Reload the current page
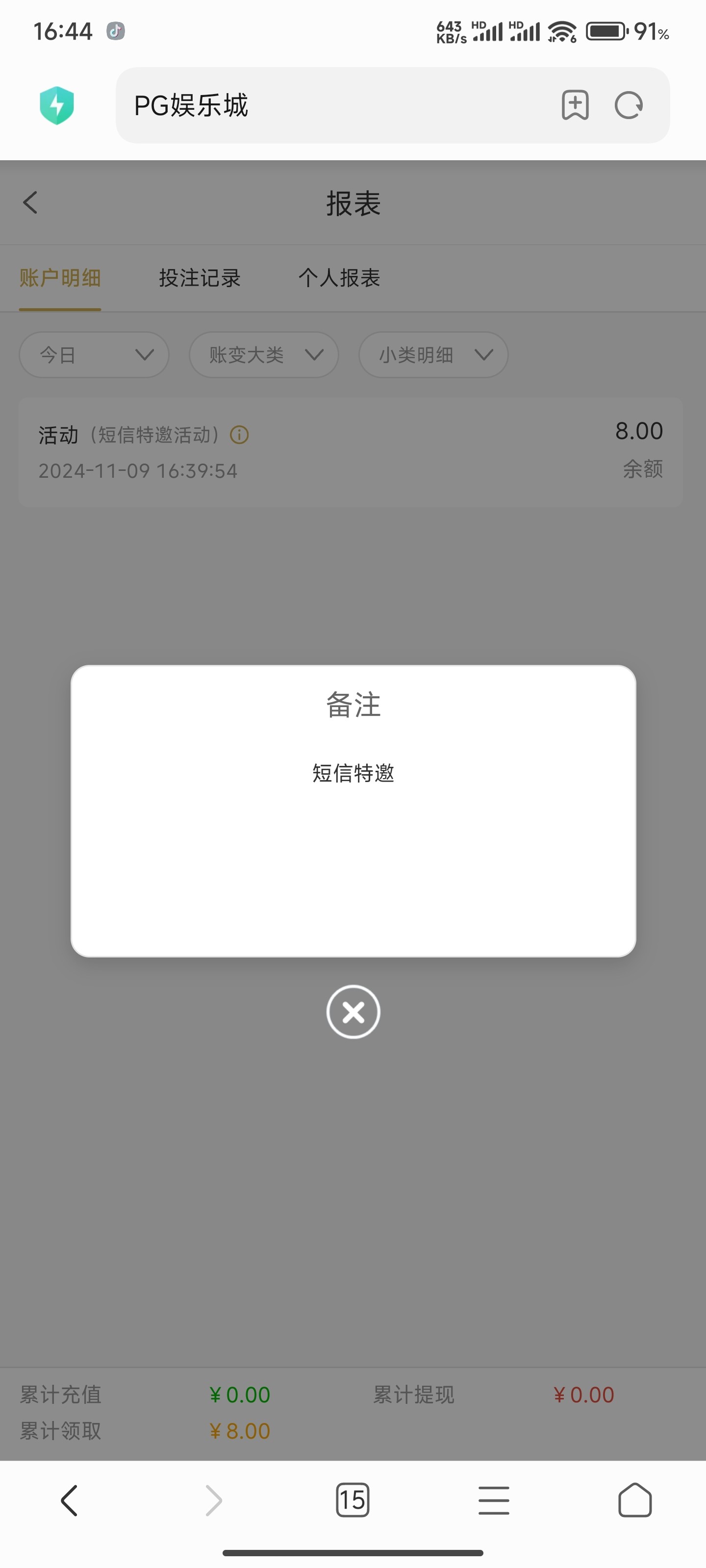 pos(629,105)
